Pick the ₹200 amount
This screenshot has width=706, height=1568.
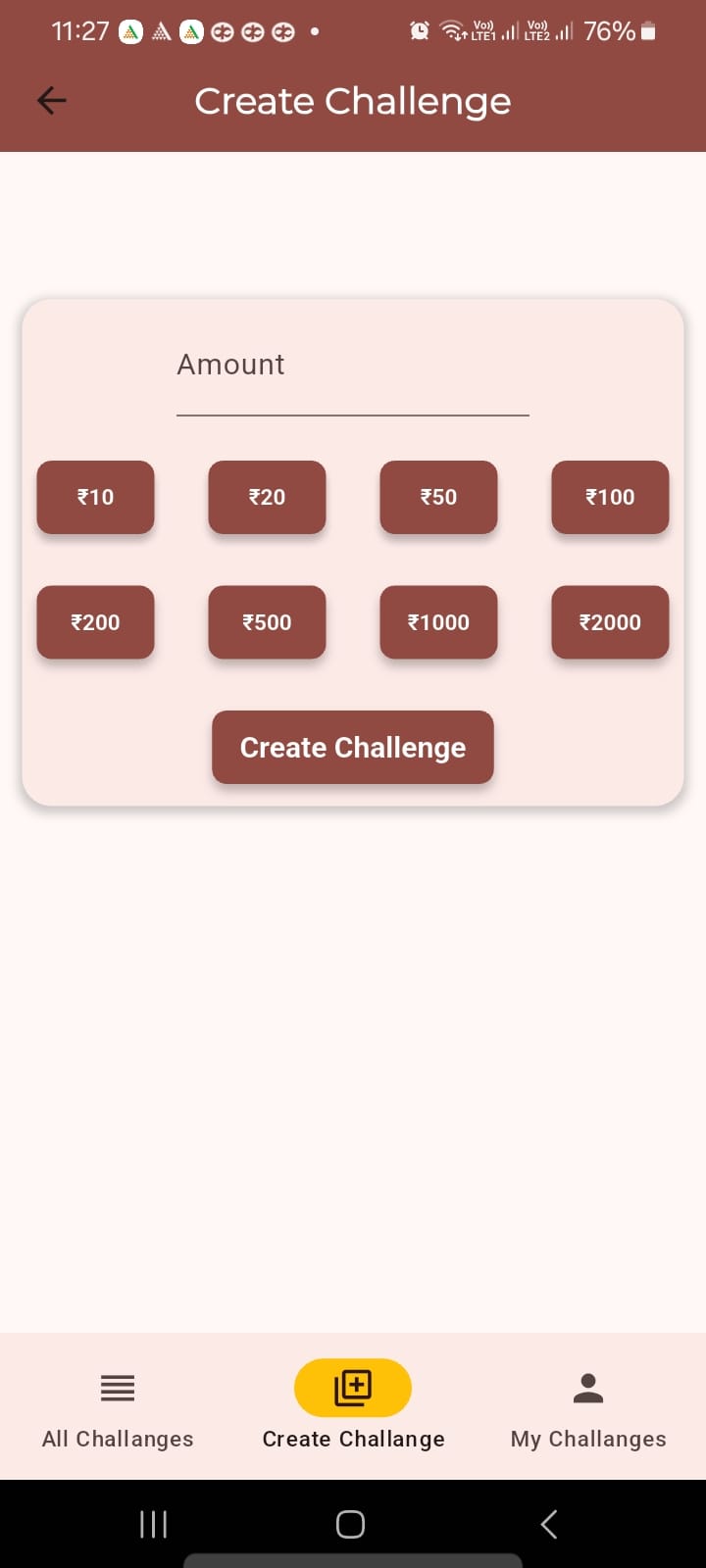pos(95,621)
